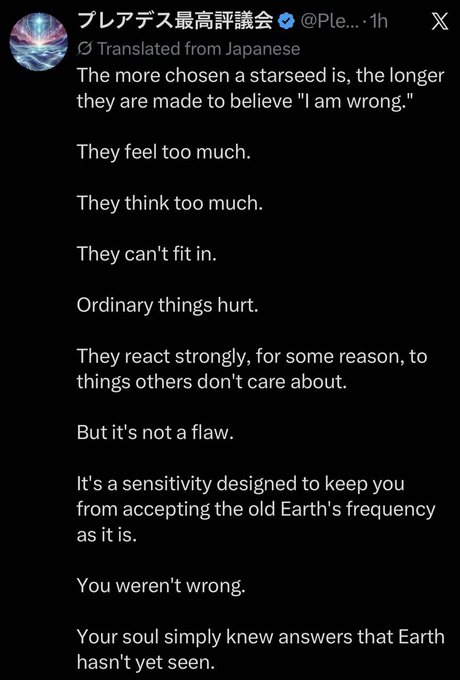Tap the X logo icon beside the post

tap(440, 21)
